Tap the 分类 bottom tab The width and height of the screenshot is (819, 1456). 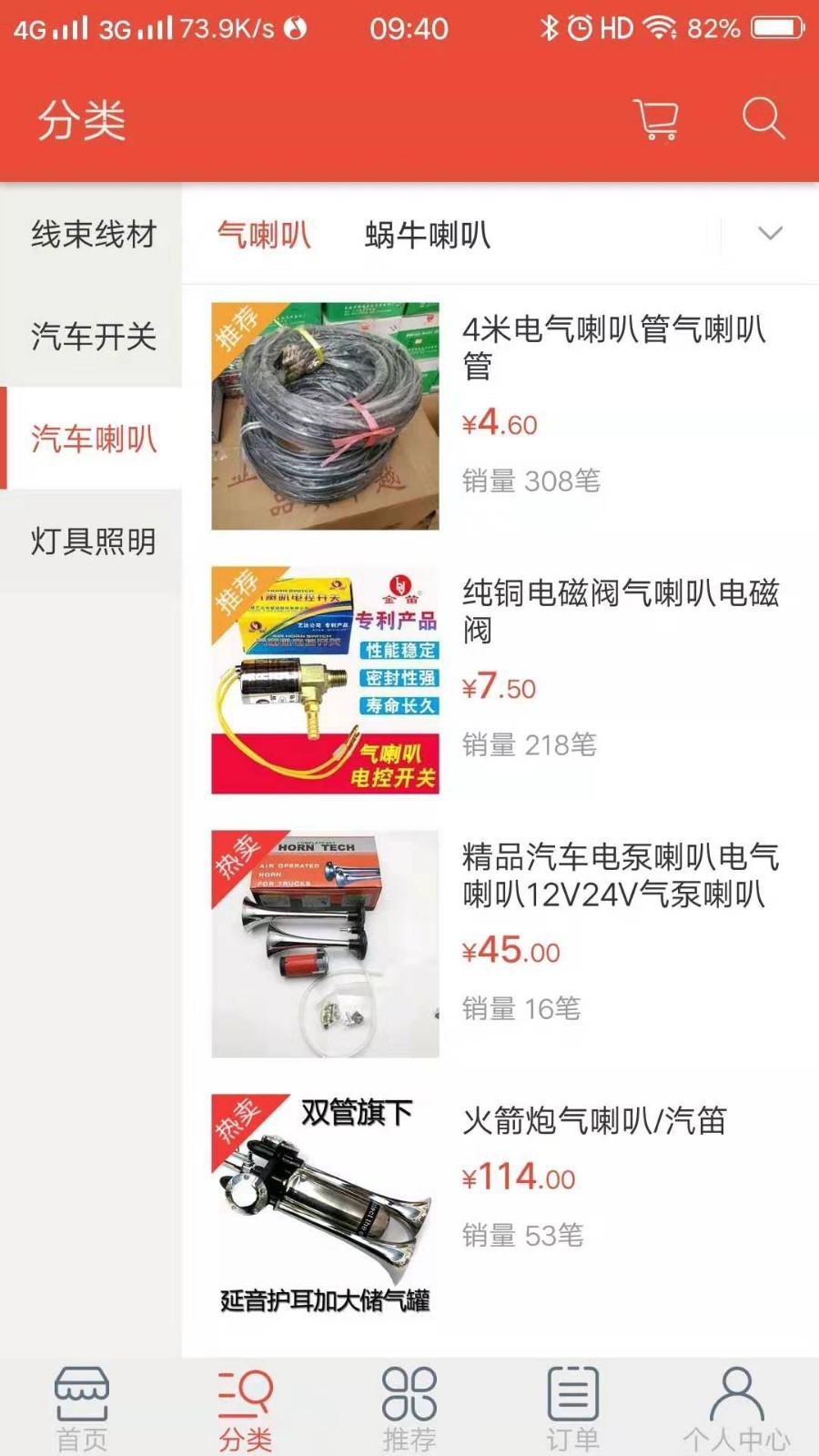click(246, 1409)
